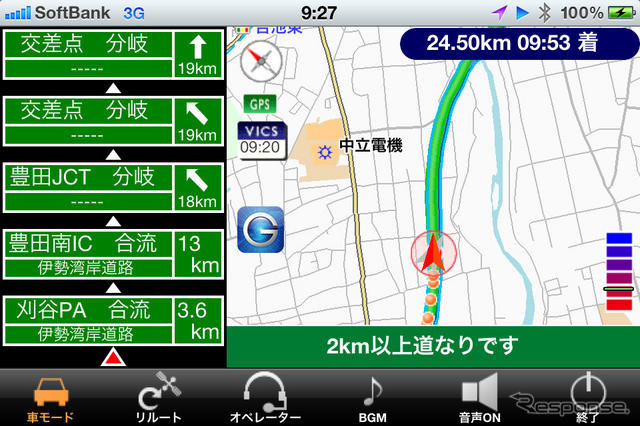Tap 終了 to end navigation
Viewport: 640px width, 426px height.
pyautogui.click(x=588, y=397)
